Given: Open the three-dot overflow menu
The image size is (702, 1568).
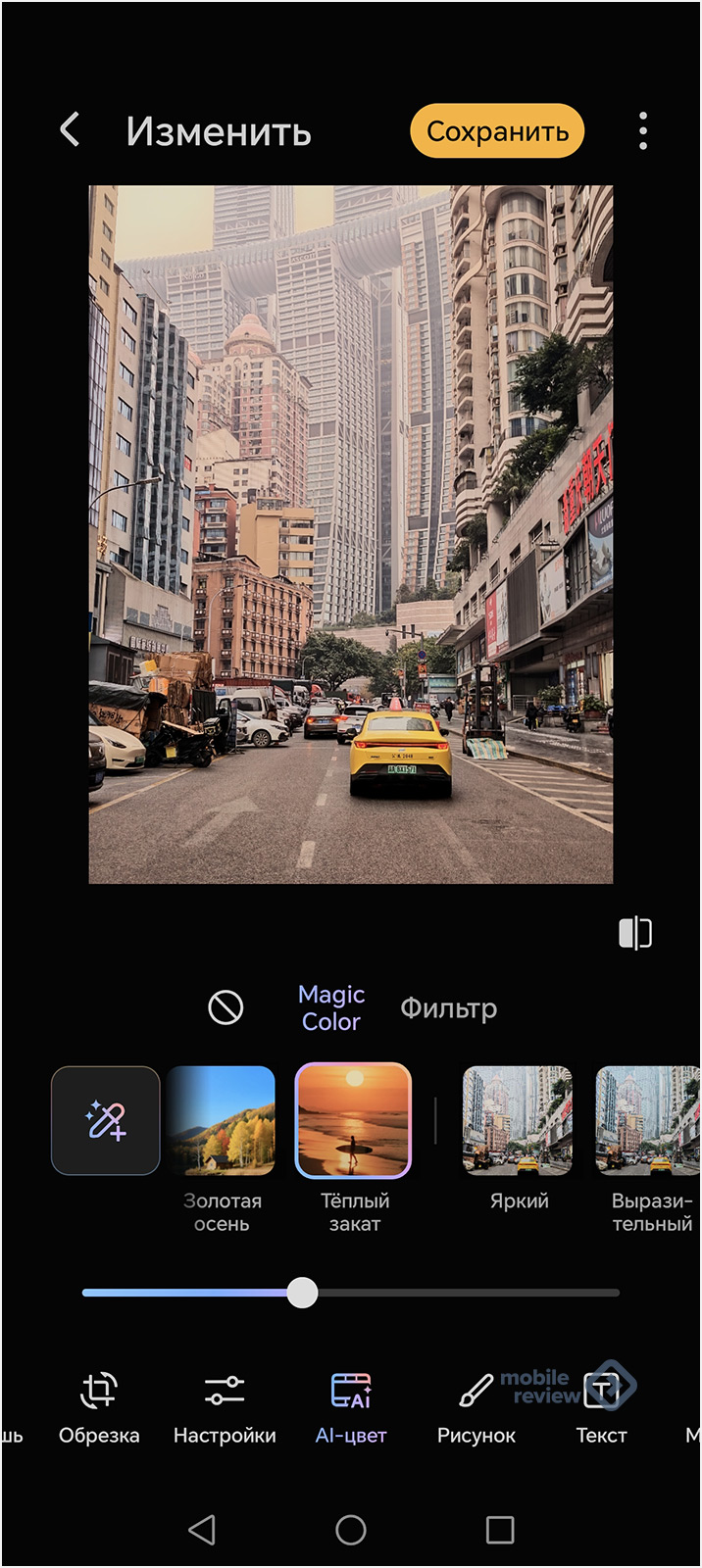Looking at the screenshot, I should 642,131.
